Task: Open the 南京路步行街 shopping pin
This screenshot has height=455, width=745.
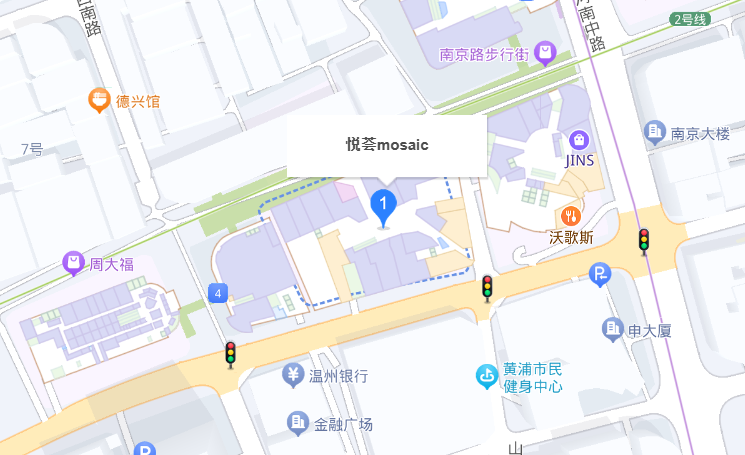Action: coord(544,52)
